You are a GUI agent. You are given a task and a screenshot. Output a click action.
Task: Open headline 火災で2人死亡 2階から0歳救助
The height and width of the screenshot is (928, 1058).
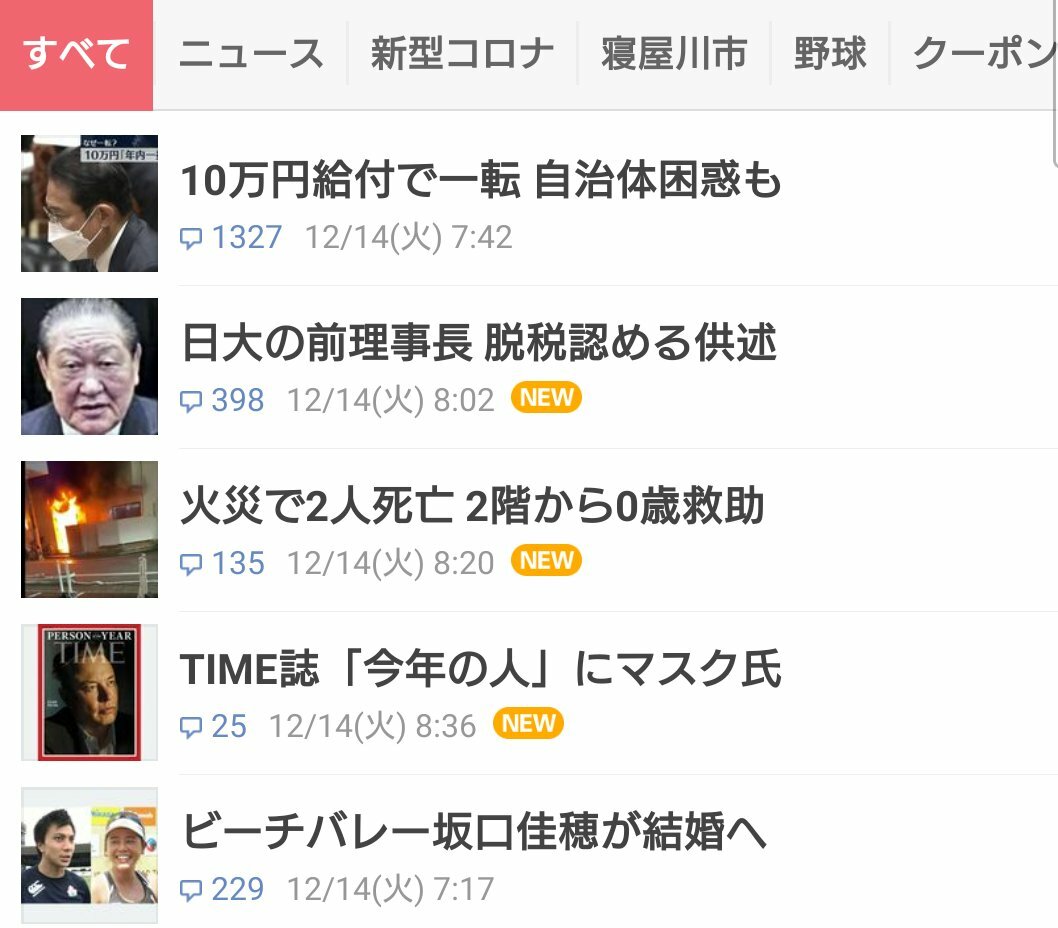472,507
